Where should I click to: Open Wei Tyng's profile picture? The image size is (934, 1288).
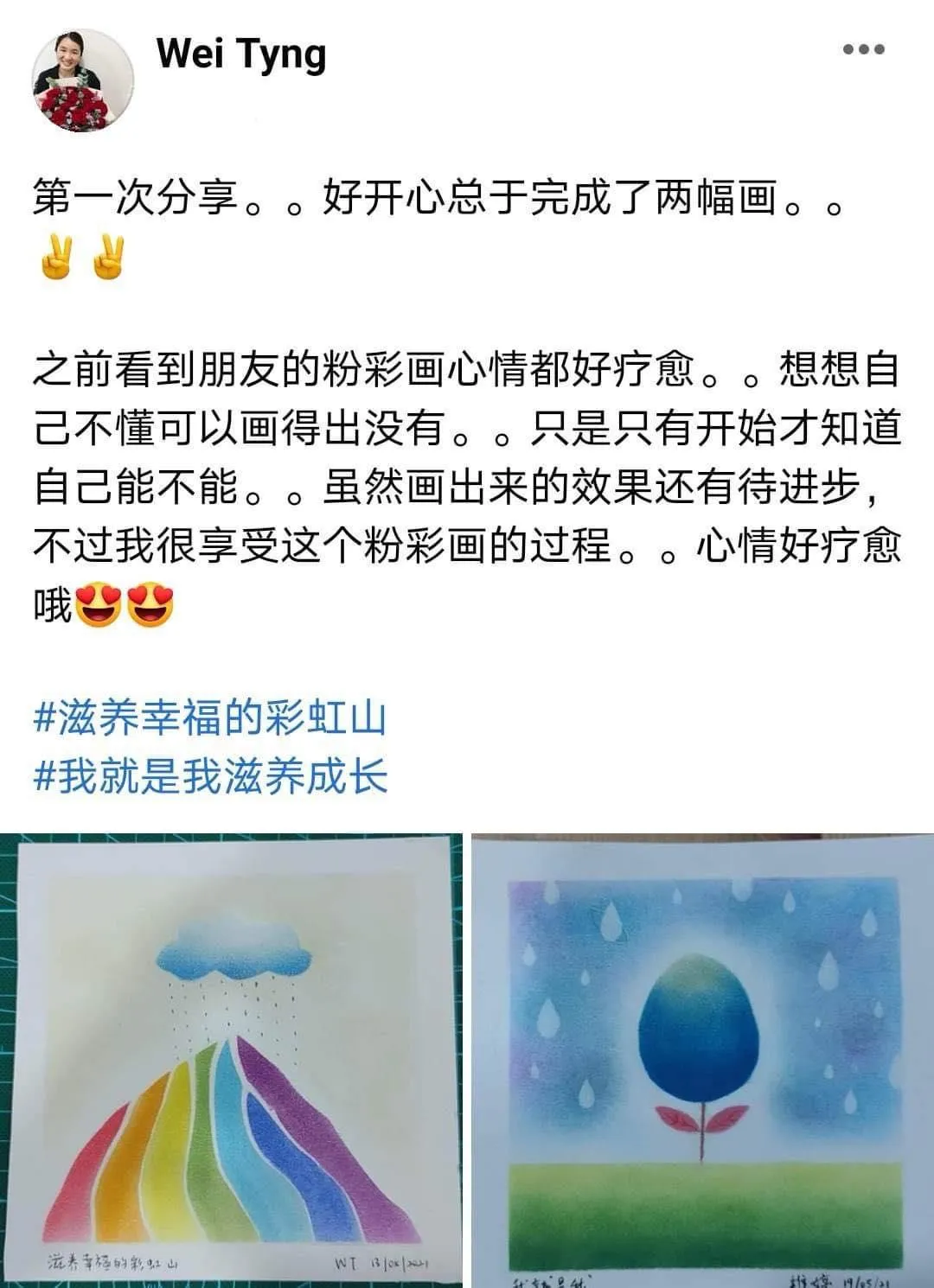83,81
